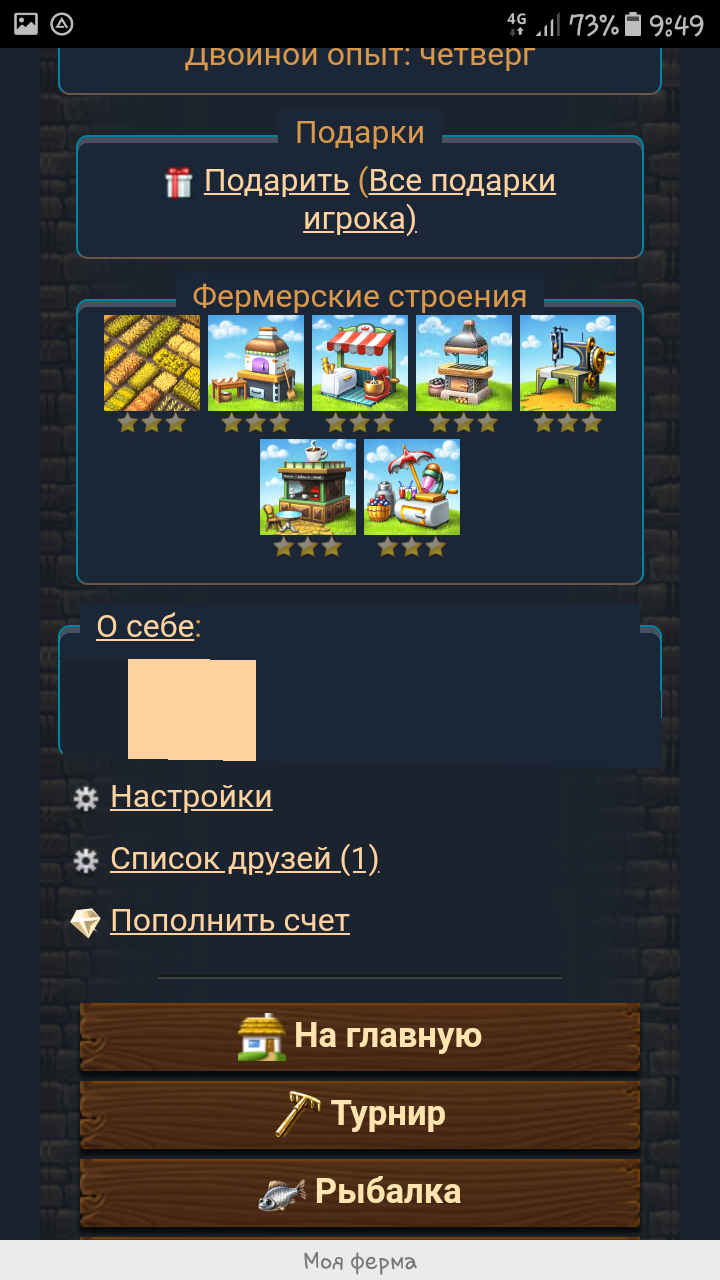Open Настройки settings

[190, 797]
